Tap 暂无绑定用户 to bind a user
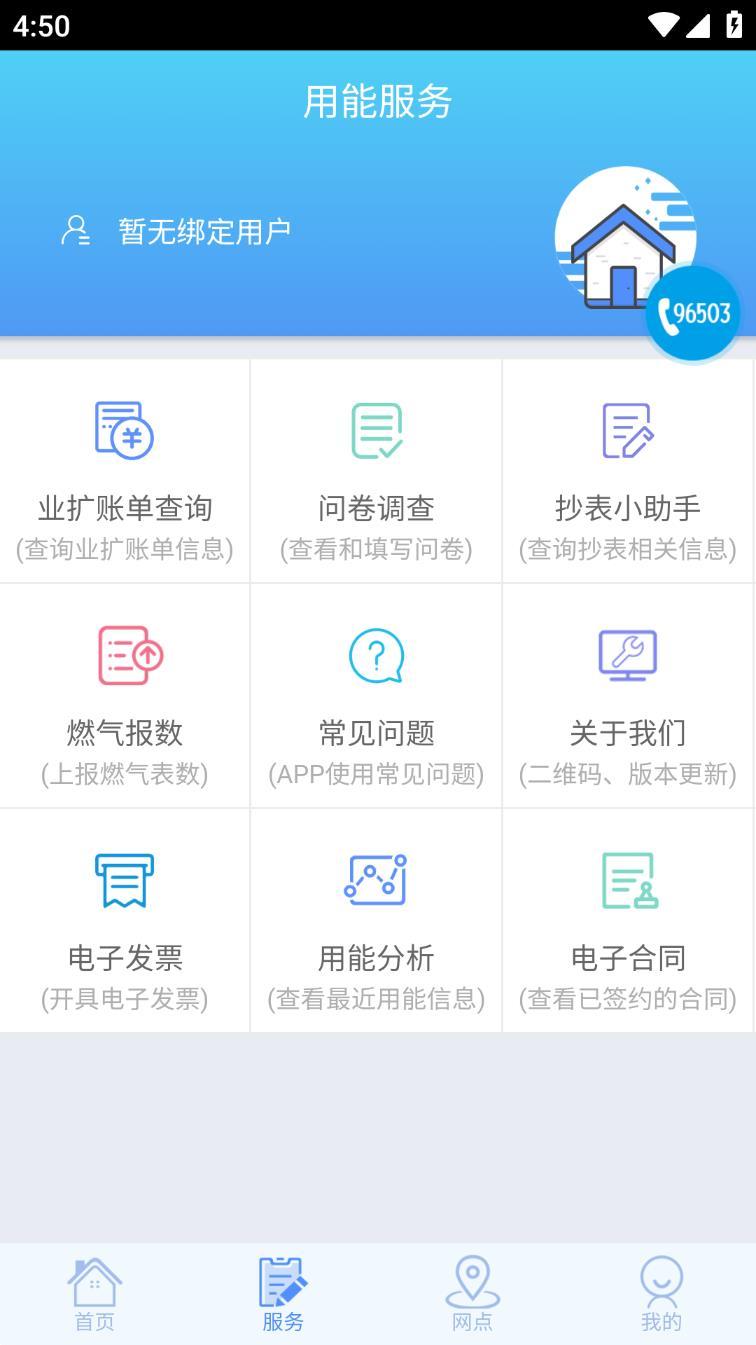 click(204, 232)
